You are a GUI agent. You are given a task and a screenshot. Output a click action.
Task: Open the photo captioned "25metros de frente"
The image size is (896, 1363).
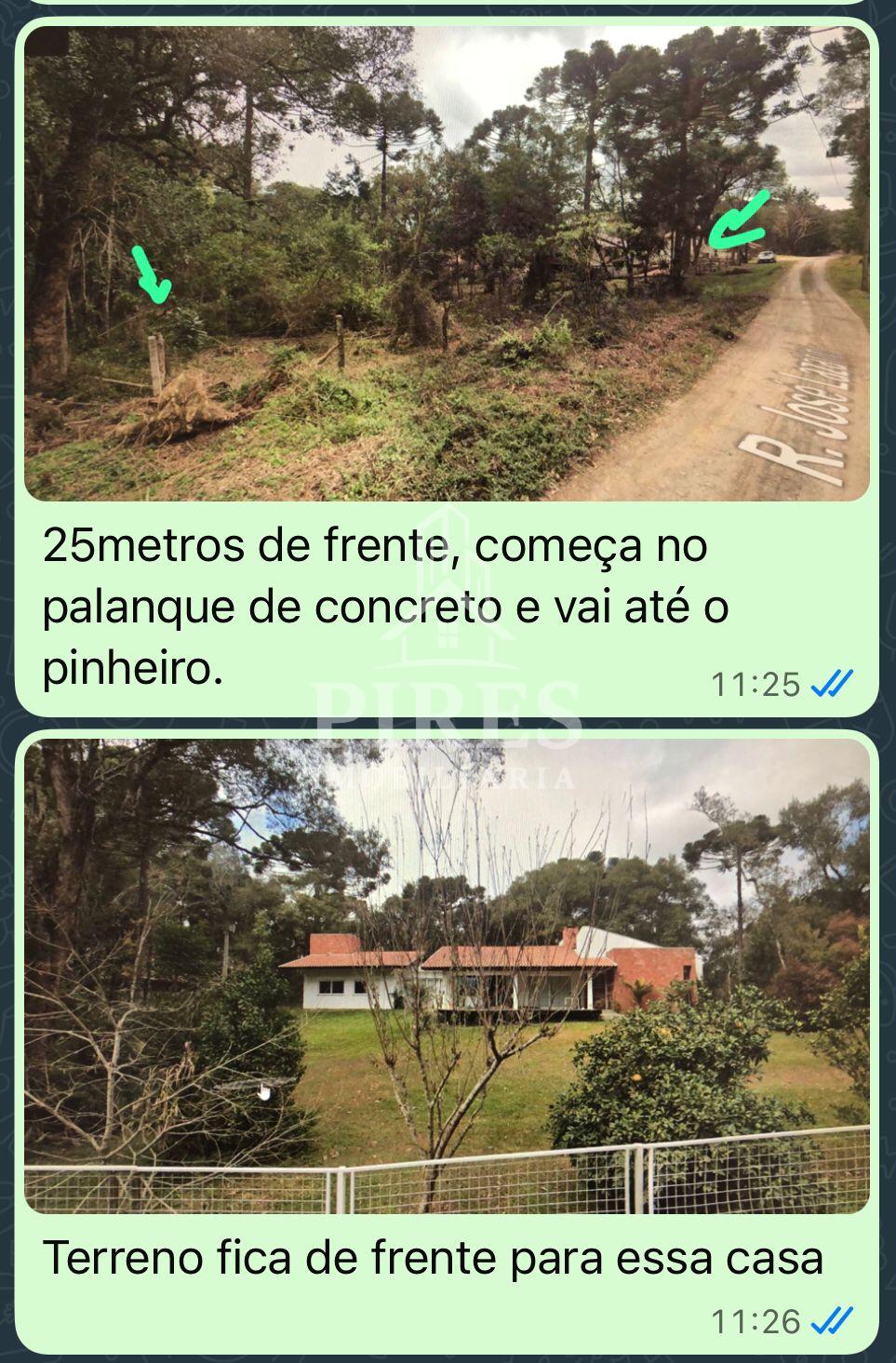[447, 263]
